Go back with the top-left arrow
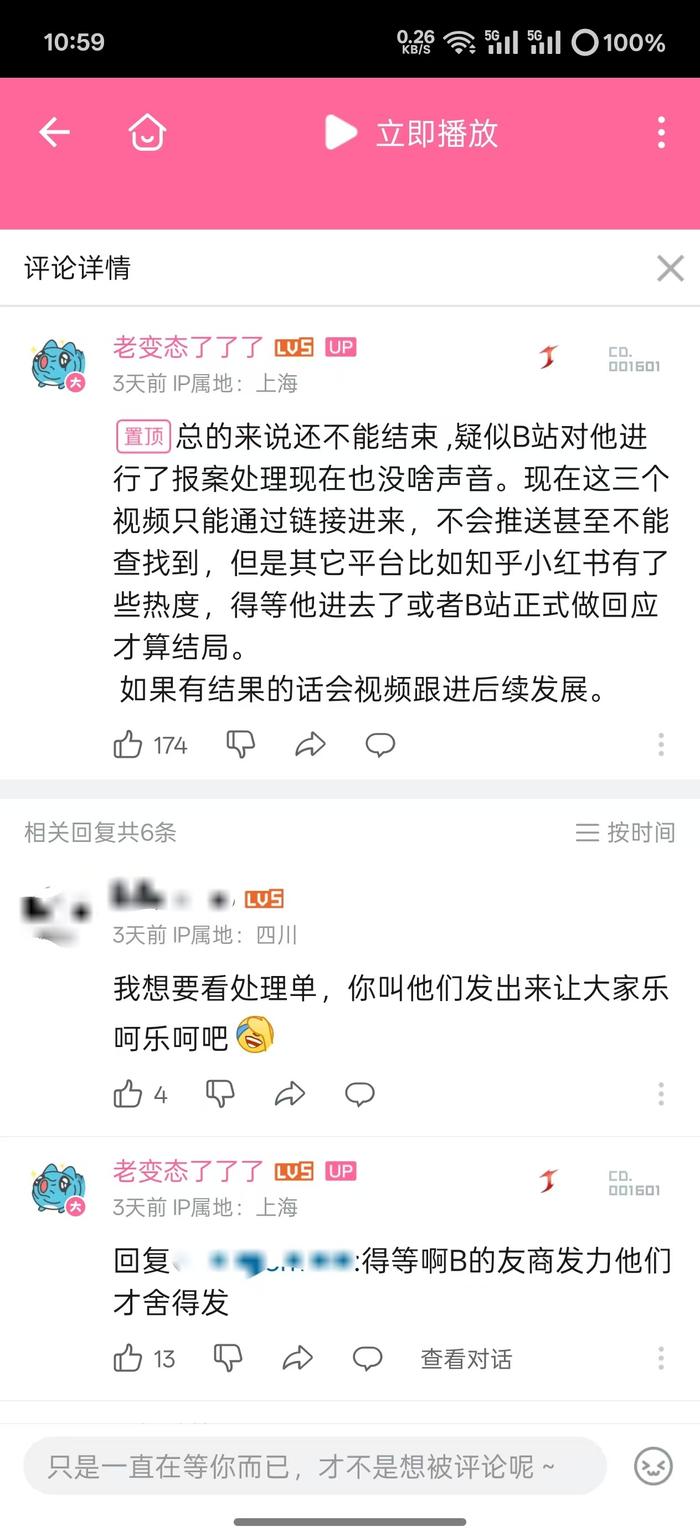This screenshot has width=700, height=1540. [x=54, y=132]
